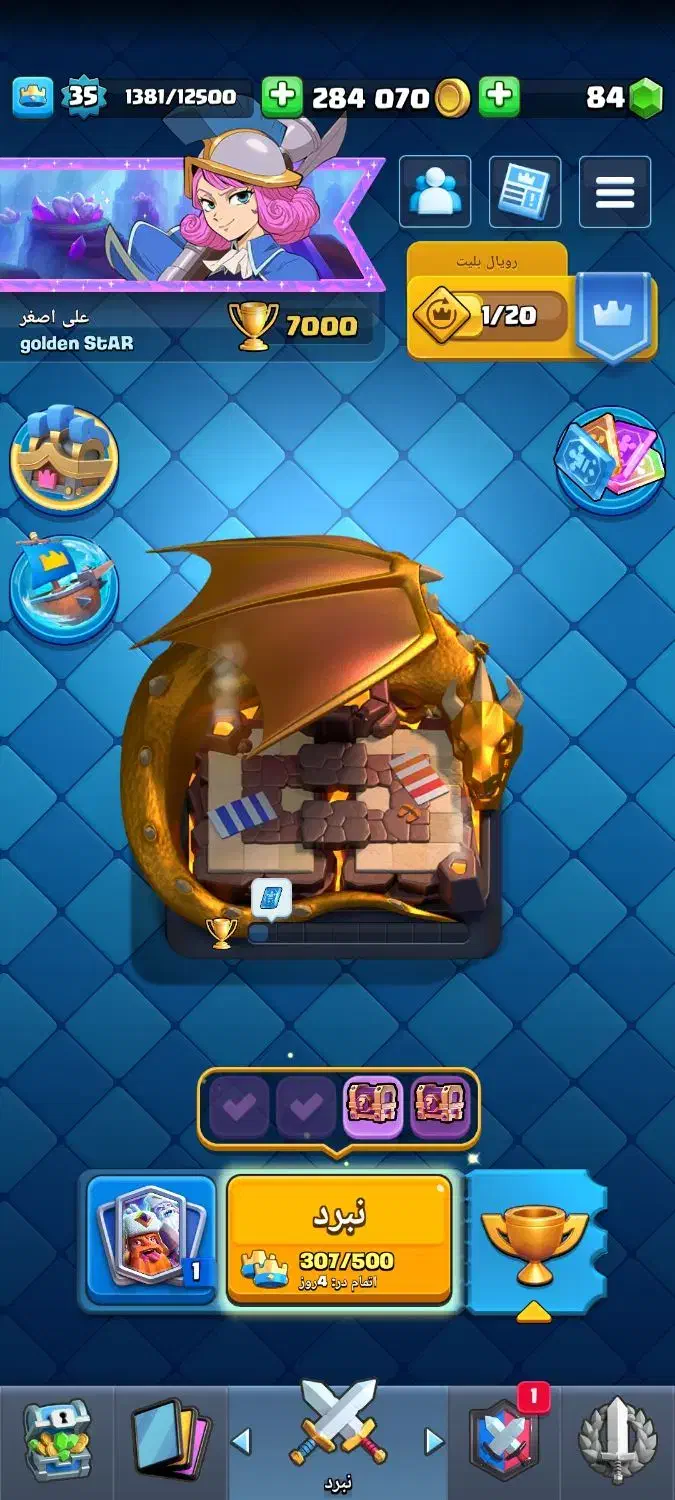View the player profile banner

point(190,220)
